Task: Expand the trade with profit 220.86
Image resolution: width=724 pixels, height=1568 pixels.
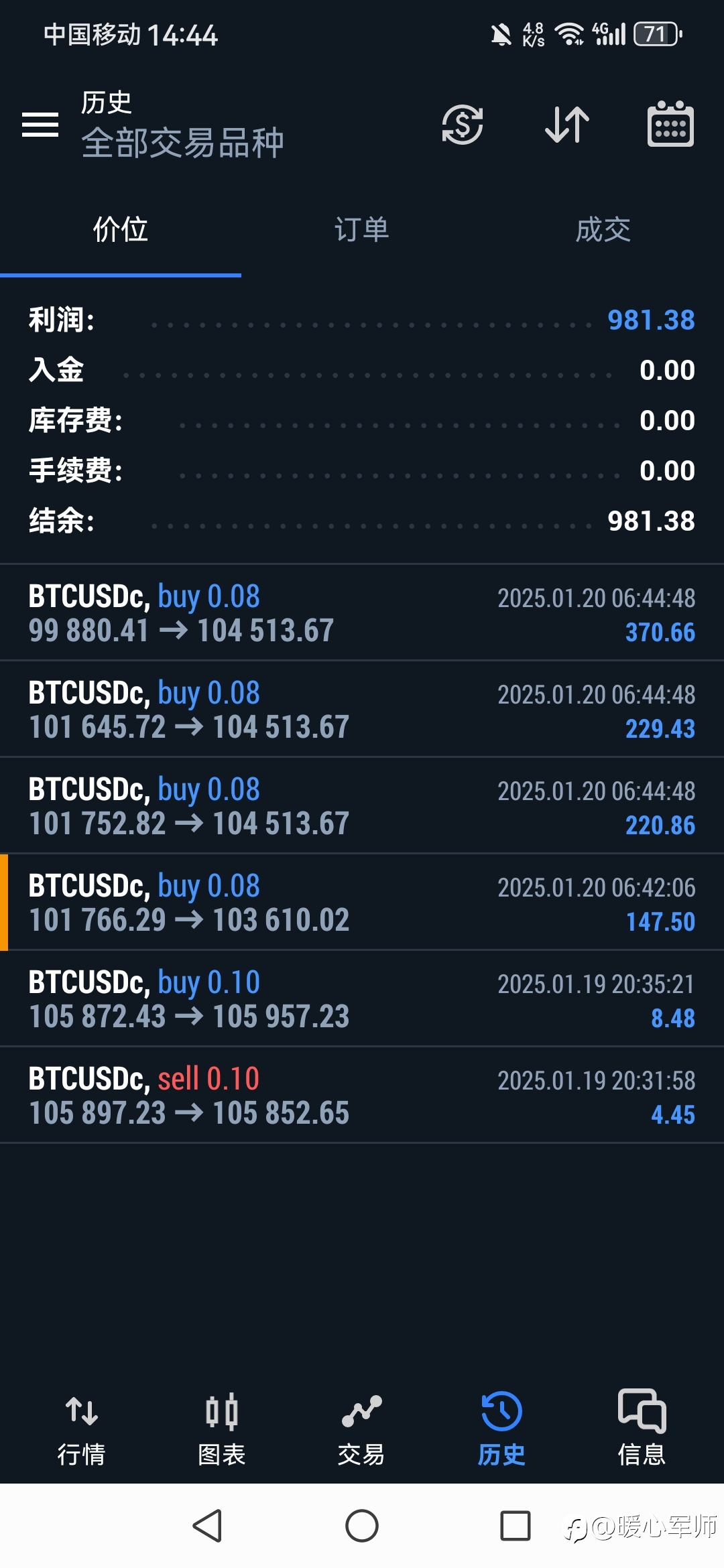Action: click(x=362, y=805)
